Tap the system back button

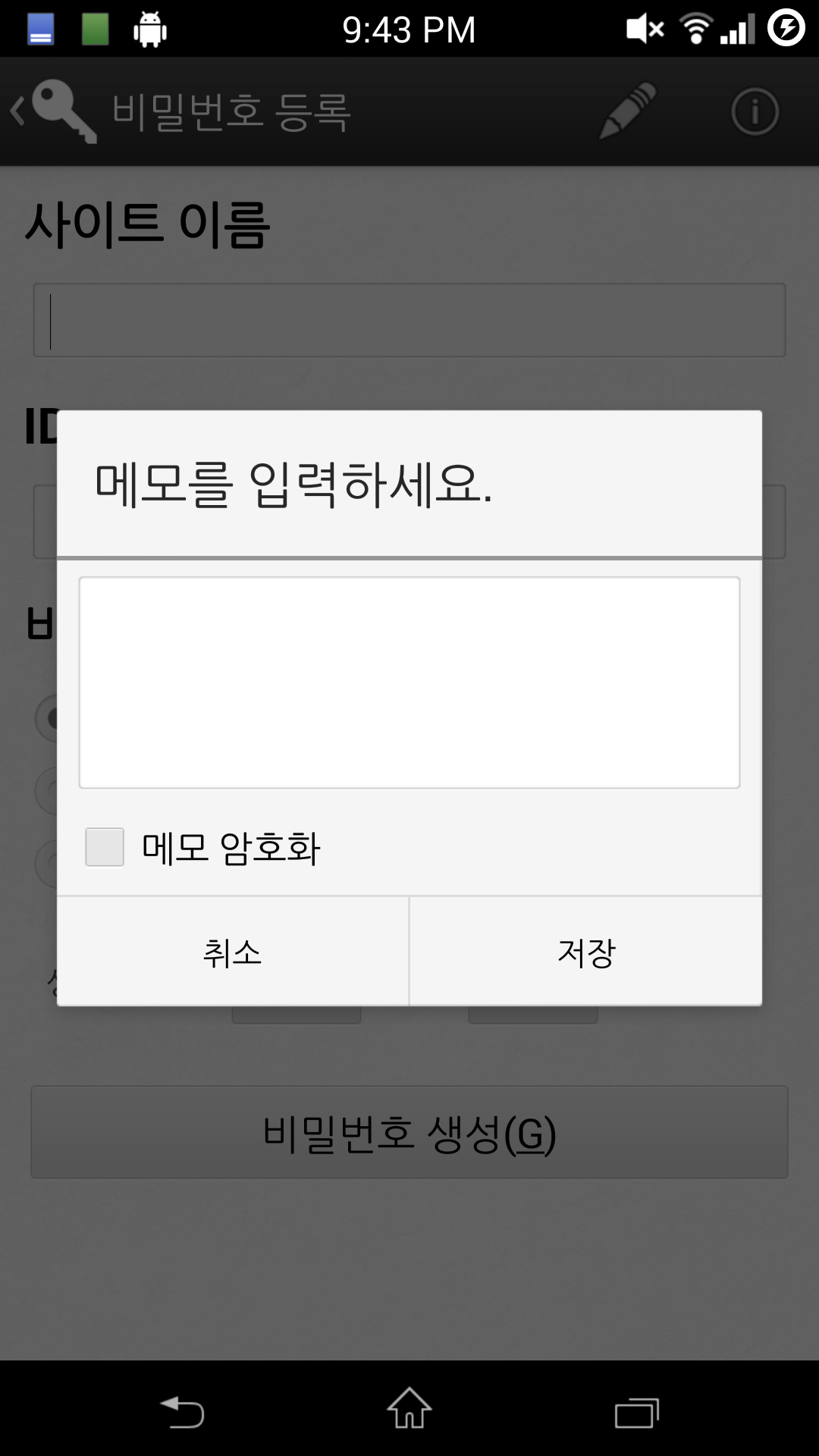coord(182,1412)
